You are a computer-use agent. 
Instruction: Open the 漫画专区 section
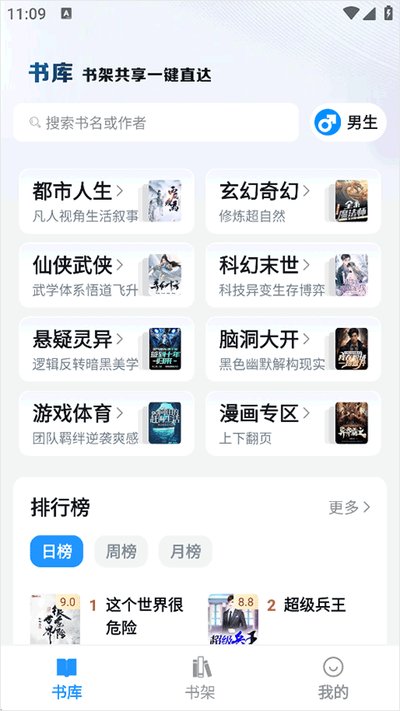point(293,423)
